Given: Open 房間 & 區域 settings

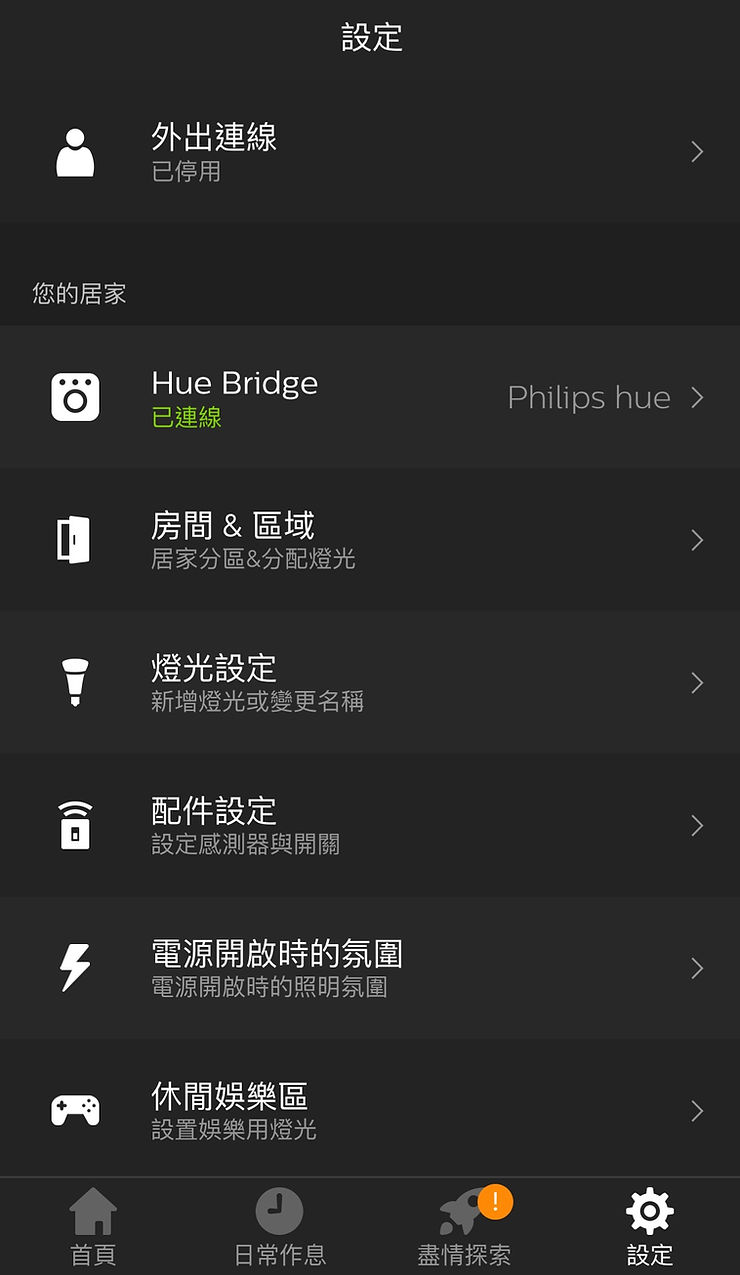Looking at the screenshot, I should pyautogui.click(x=370, y=540).
